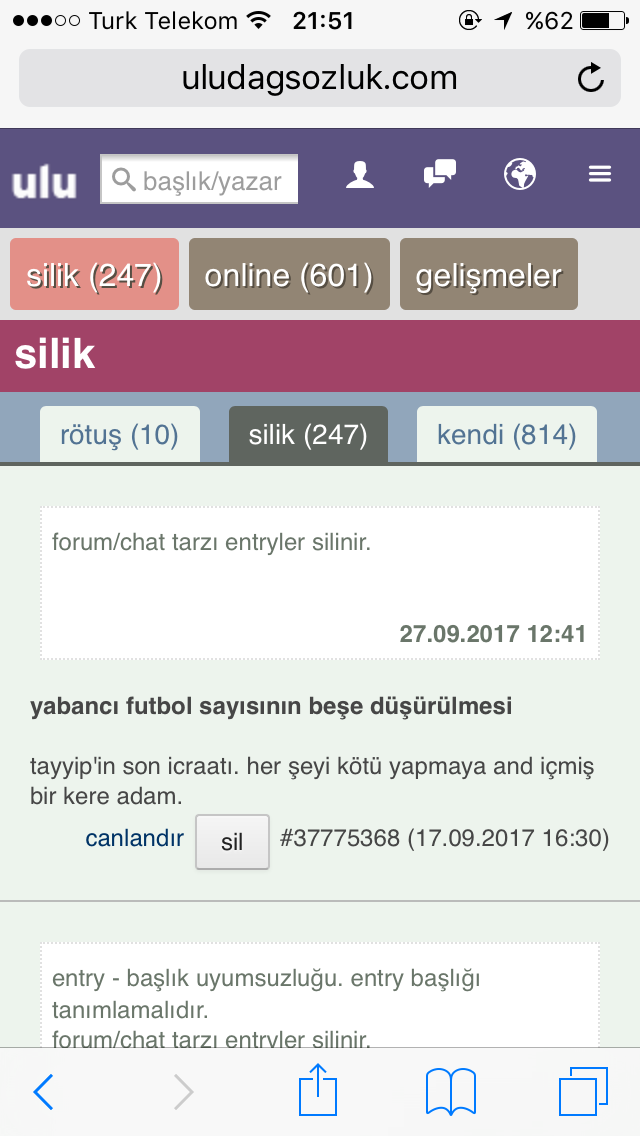The height and width of the screenshot is (1136, 640).
Task: Open Safari share sheet
Action: pyautogui.click(x=318, y=1090)
